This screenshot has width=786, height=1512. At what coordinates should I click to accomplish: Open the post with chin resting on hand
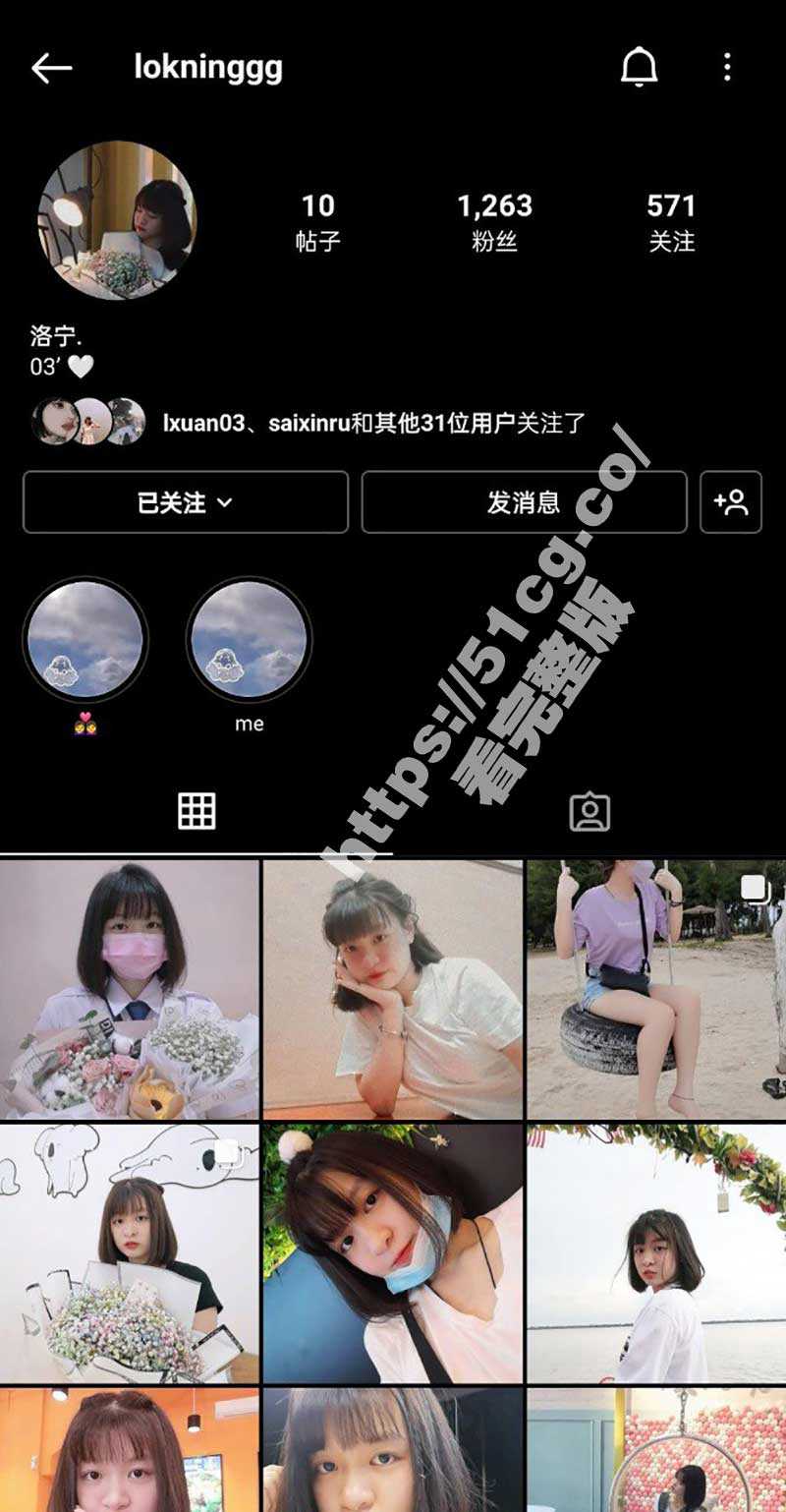393,989
